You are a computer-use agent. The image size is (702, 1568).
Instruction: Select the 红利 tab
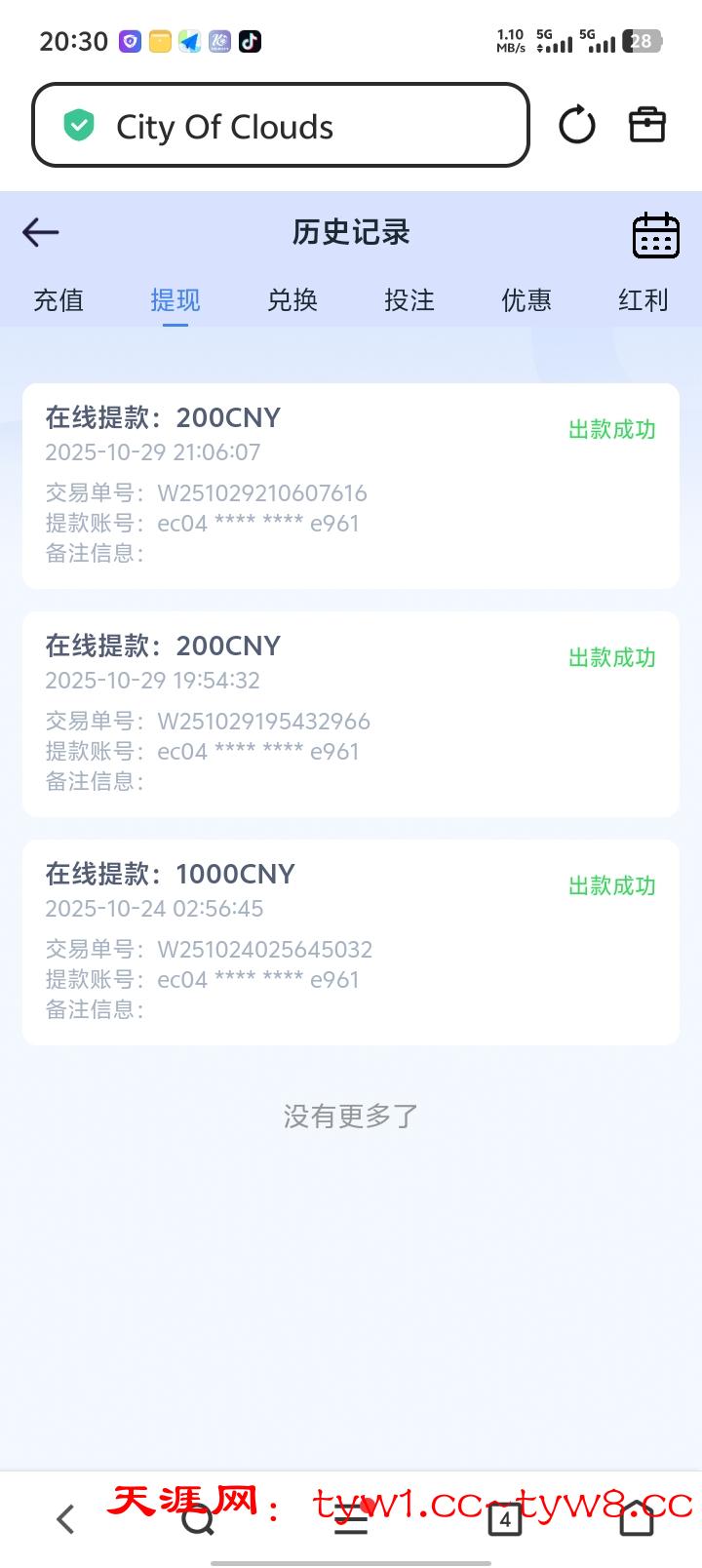643,300
